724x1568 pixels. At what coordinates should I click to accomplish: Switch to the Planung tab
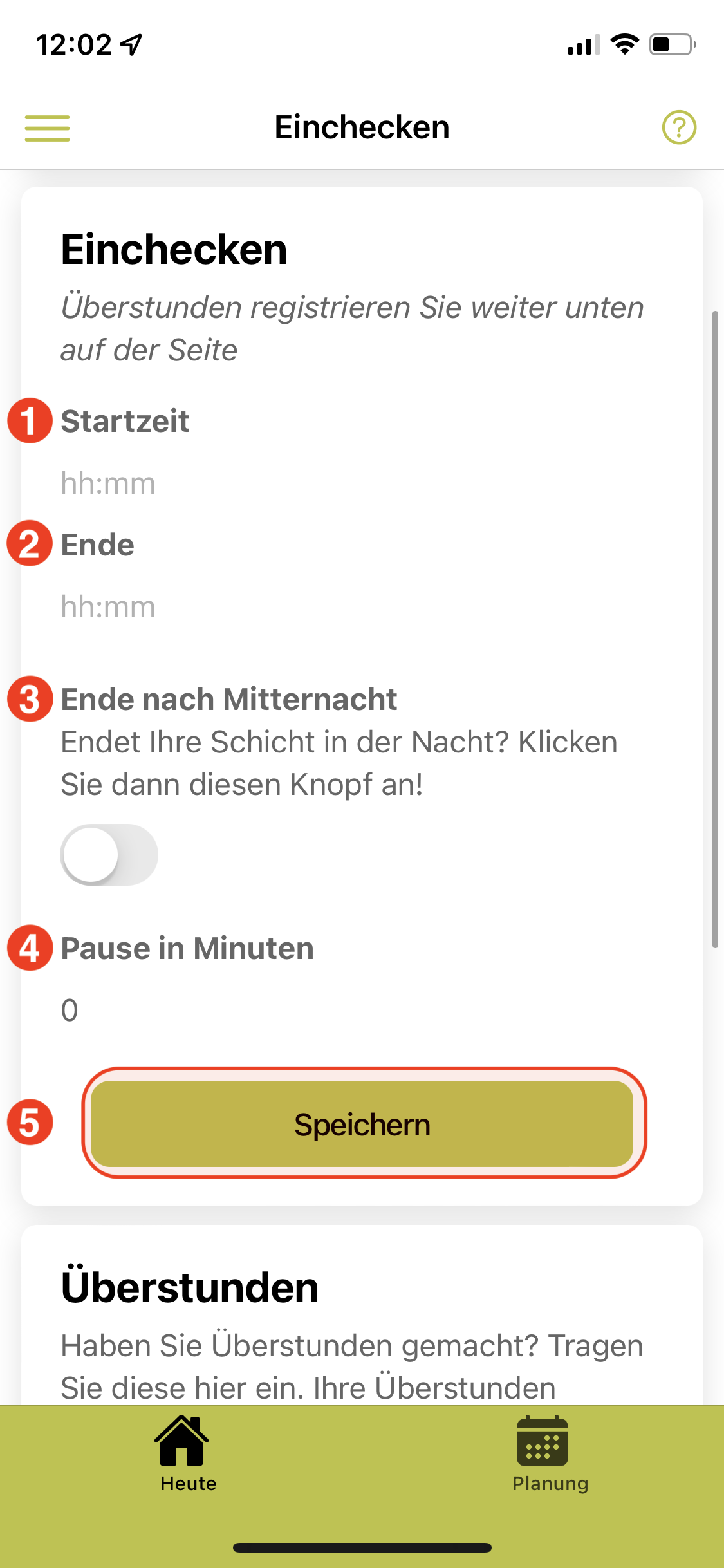[x=549, y=1455]
